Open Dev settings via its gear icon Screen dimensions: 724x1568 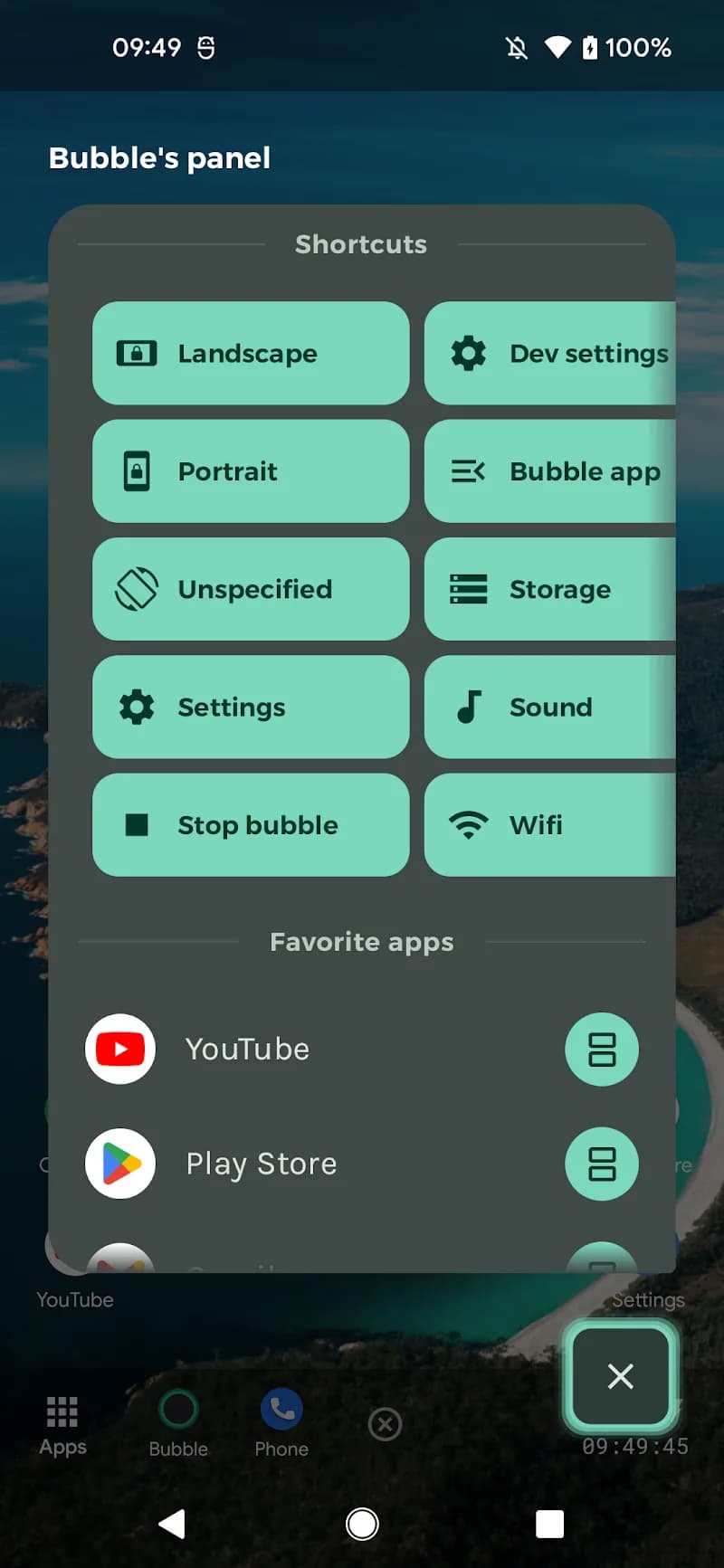(467, 353)
